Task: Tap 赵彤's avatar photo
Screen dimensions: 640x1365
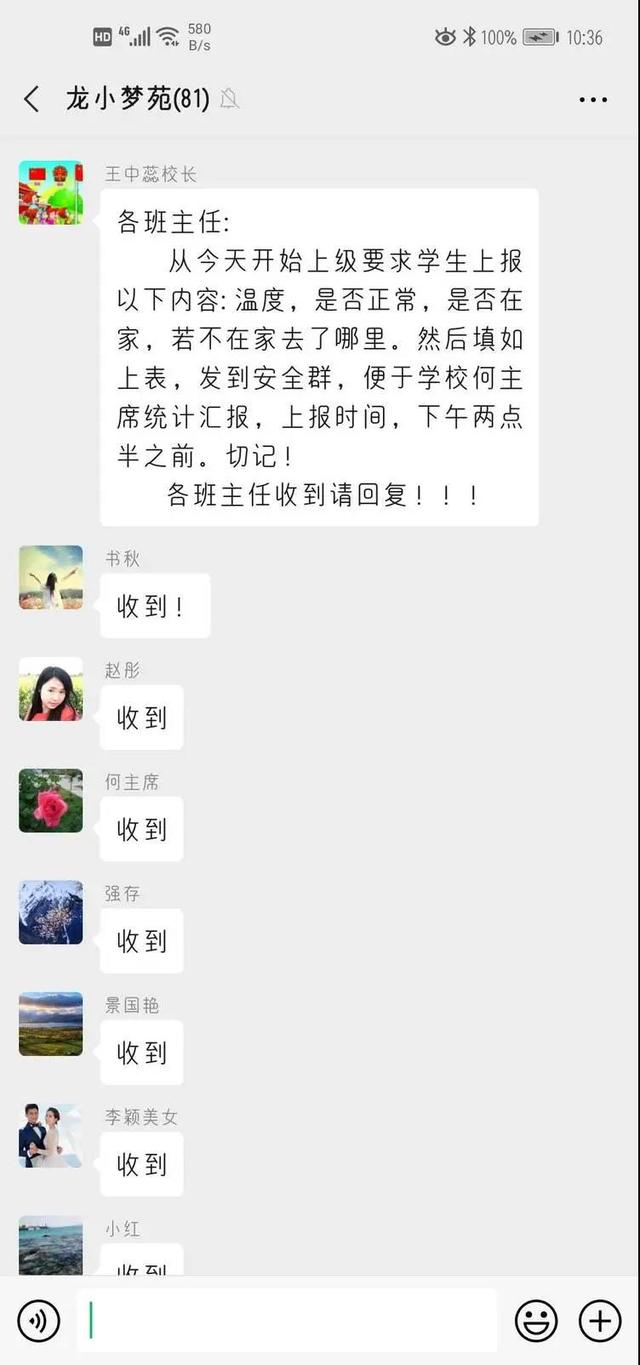Action: [51, 689]
